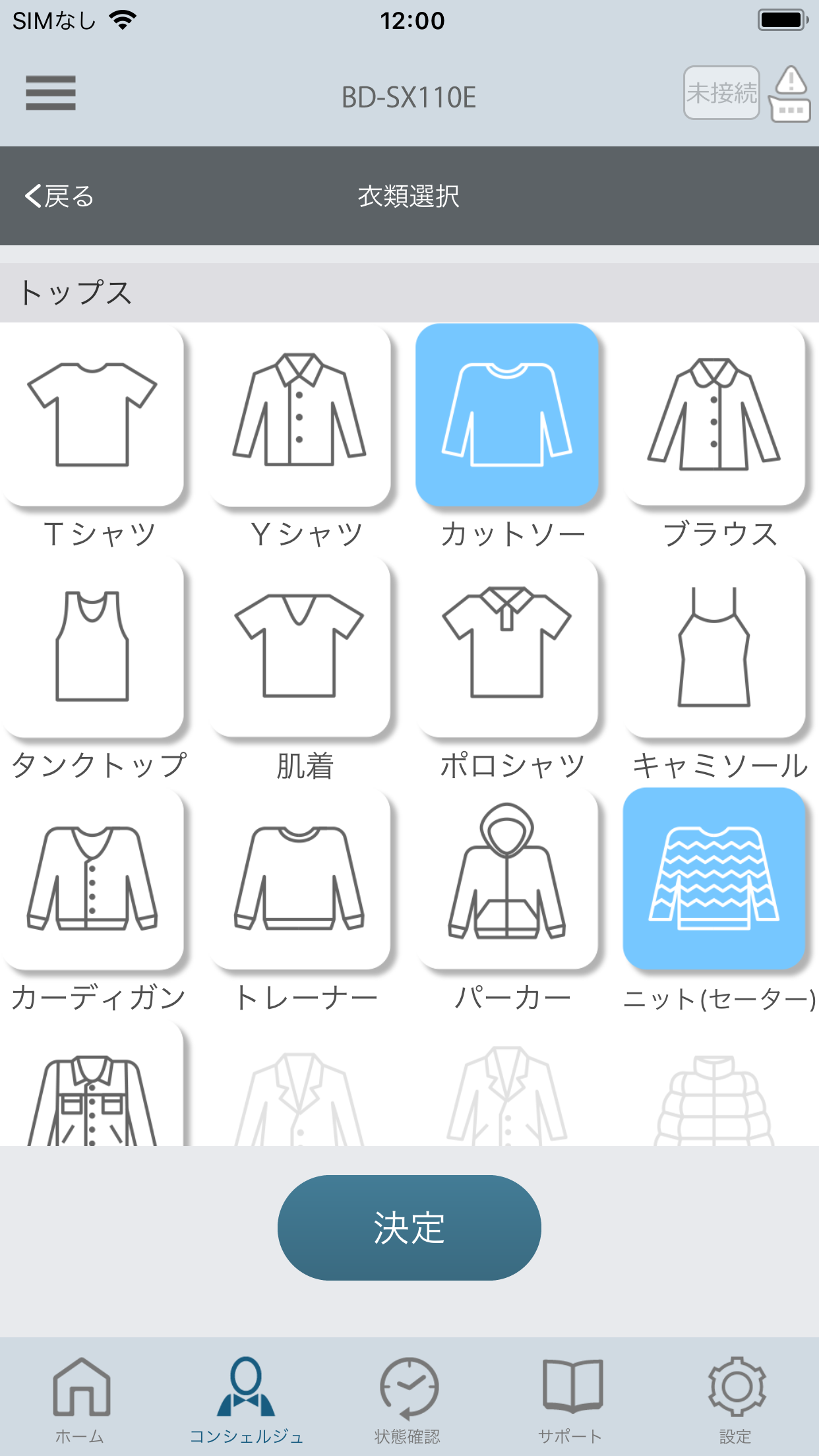Confirm selection with 決定 button
The image size is (819, 1456).
coord(409,1228)
